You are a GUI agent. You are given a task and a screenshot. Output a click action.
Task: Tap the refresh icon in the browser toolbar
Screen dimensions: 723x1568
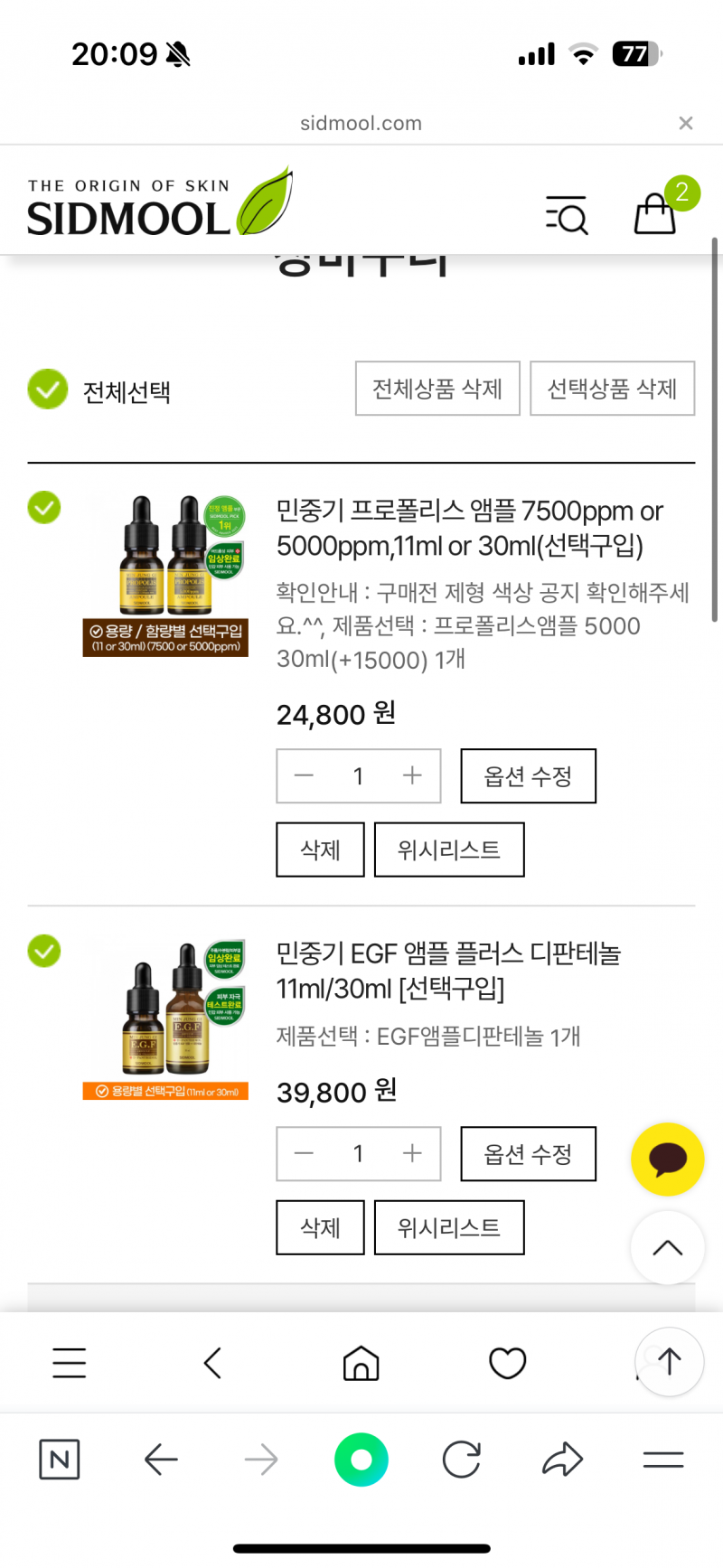tap(461, 1459)
